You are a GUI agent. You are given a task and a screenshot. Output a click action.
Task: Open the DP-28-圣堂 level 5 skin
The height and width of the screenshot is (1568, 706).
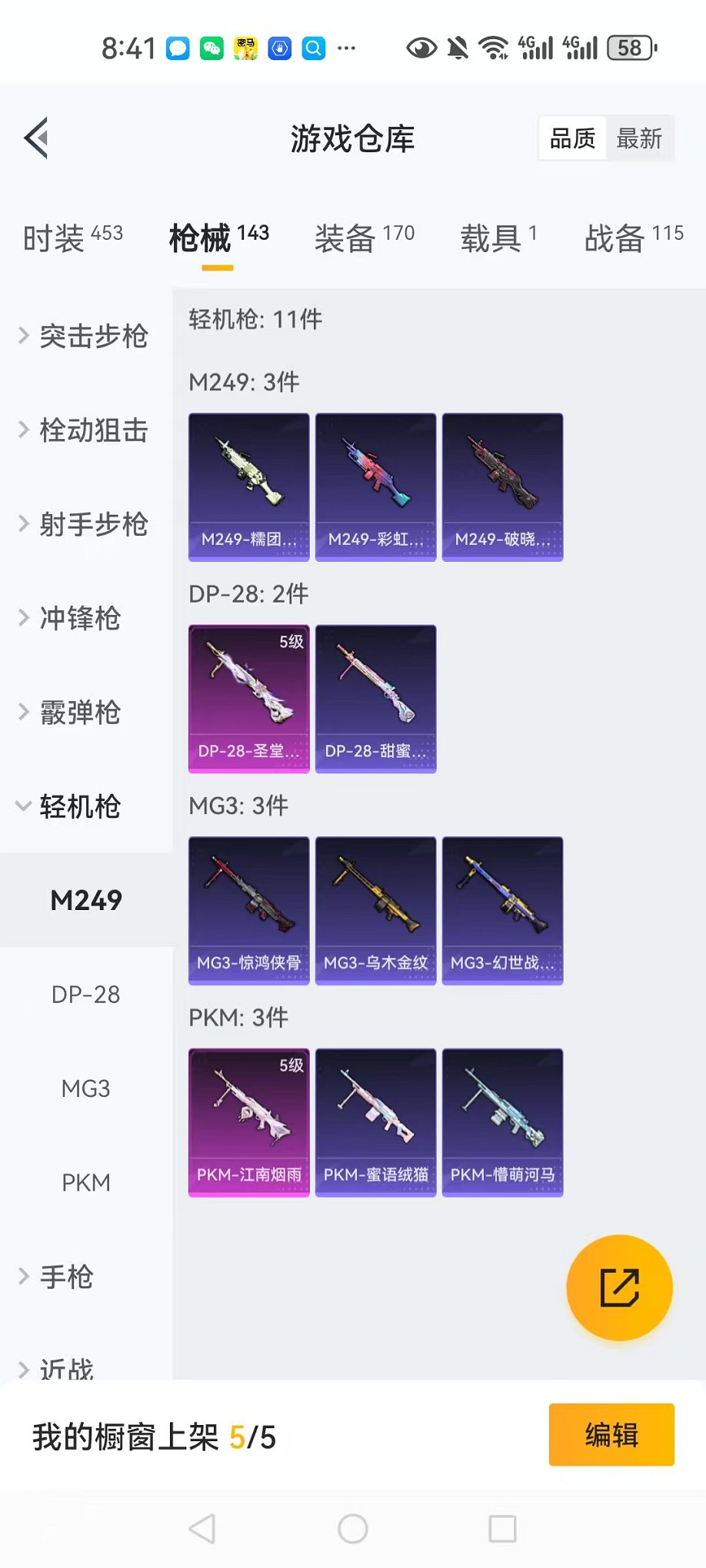248,699
